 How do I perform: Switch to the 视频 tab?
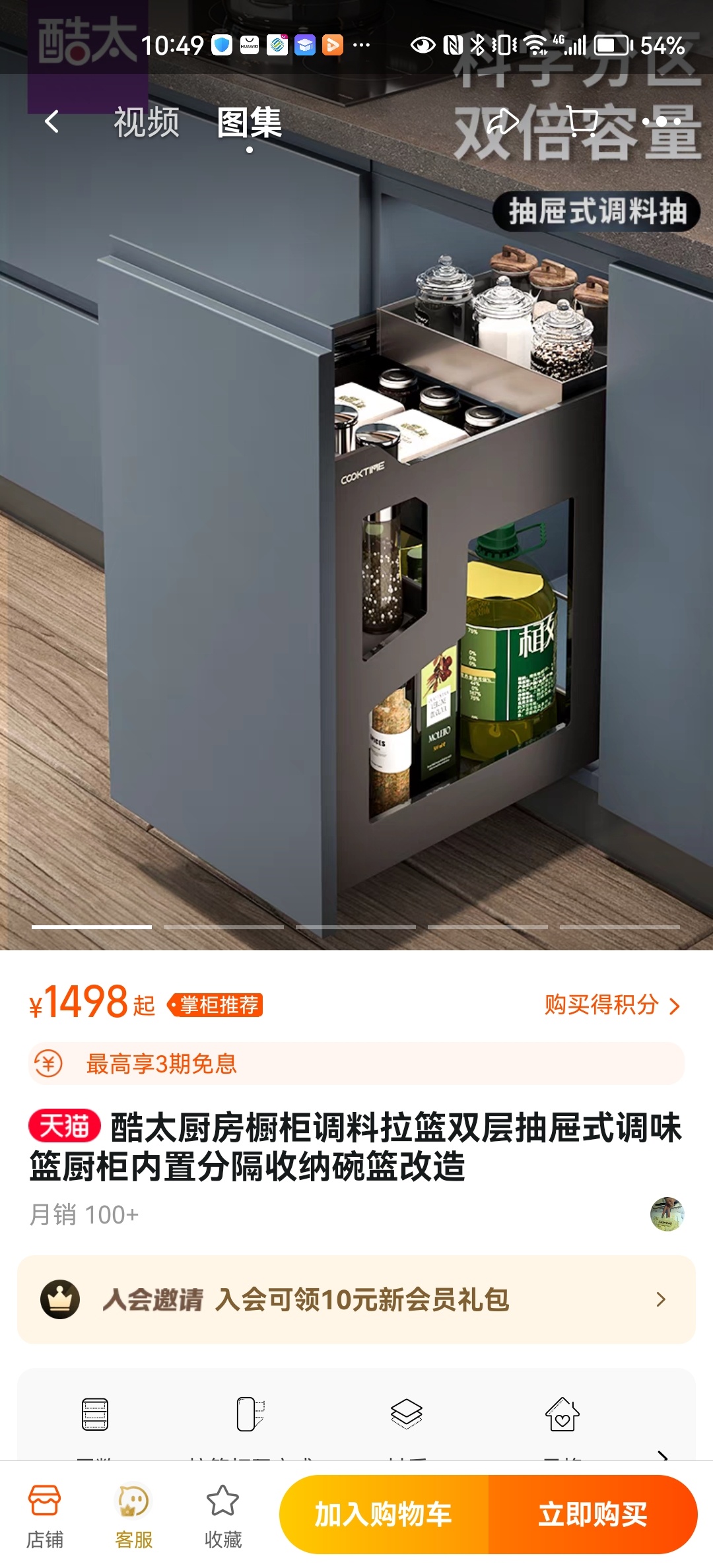pyautogui.click(x=147, y=122)
